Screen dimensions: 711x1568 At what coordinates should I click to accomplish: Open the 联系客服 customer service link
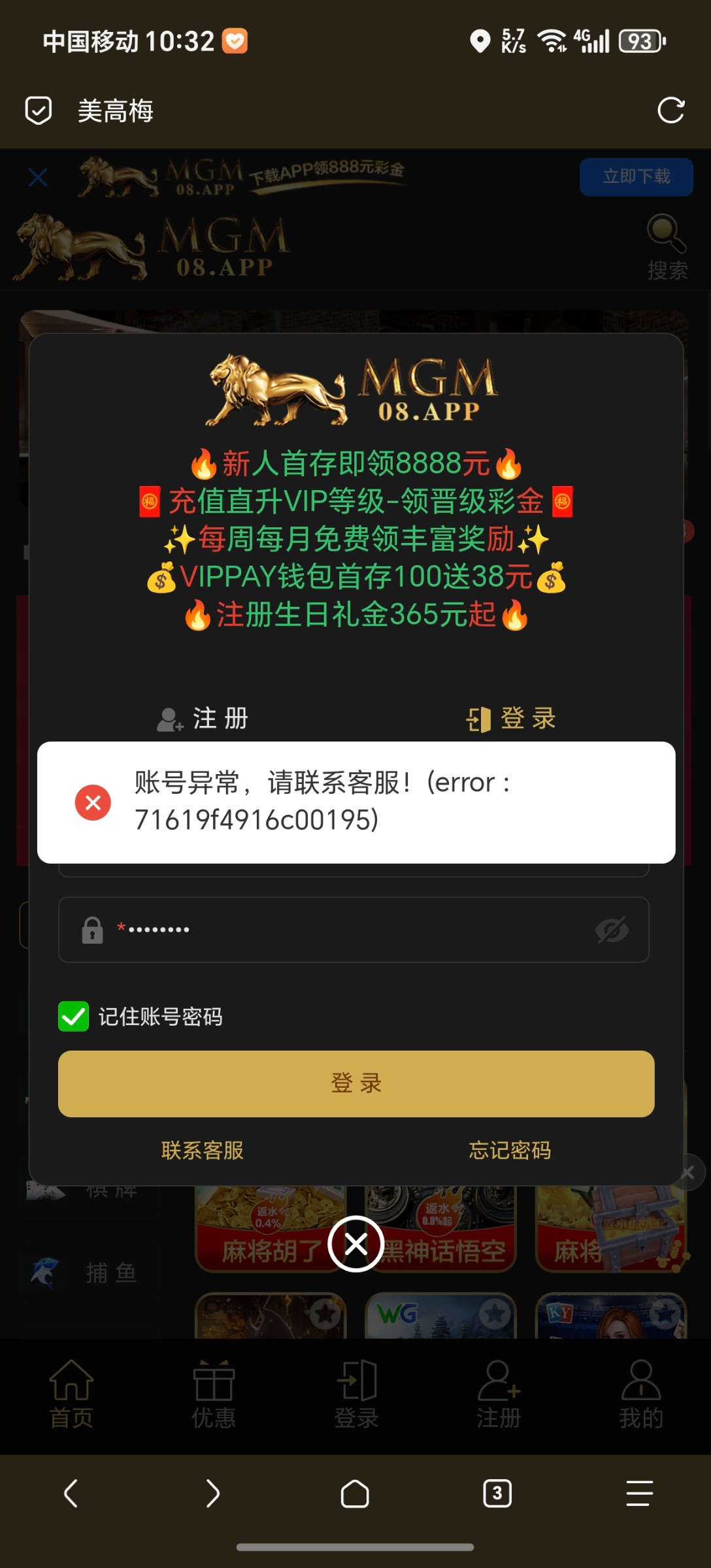(201, 1151)
